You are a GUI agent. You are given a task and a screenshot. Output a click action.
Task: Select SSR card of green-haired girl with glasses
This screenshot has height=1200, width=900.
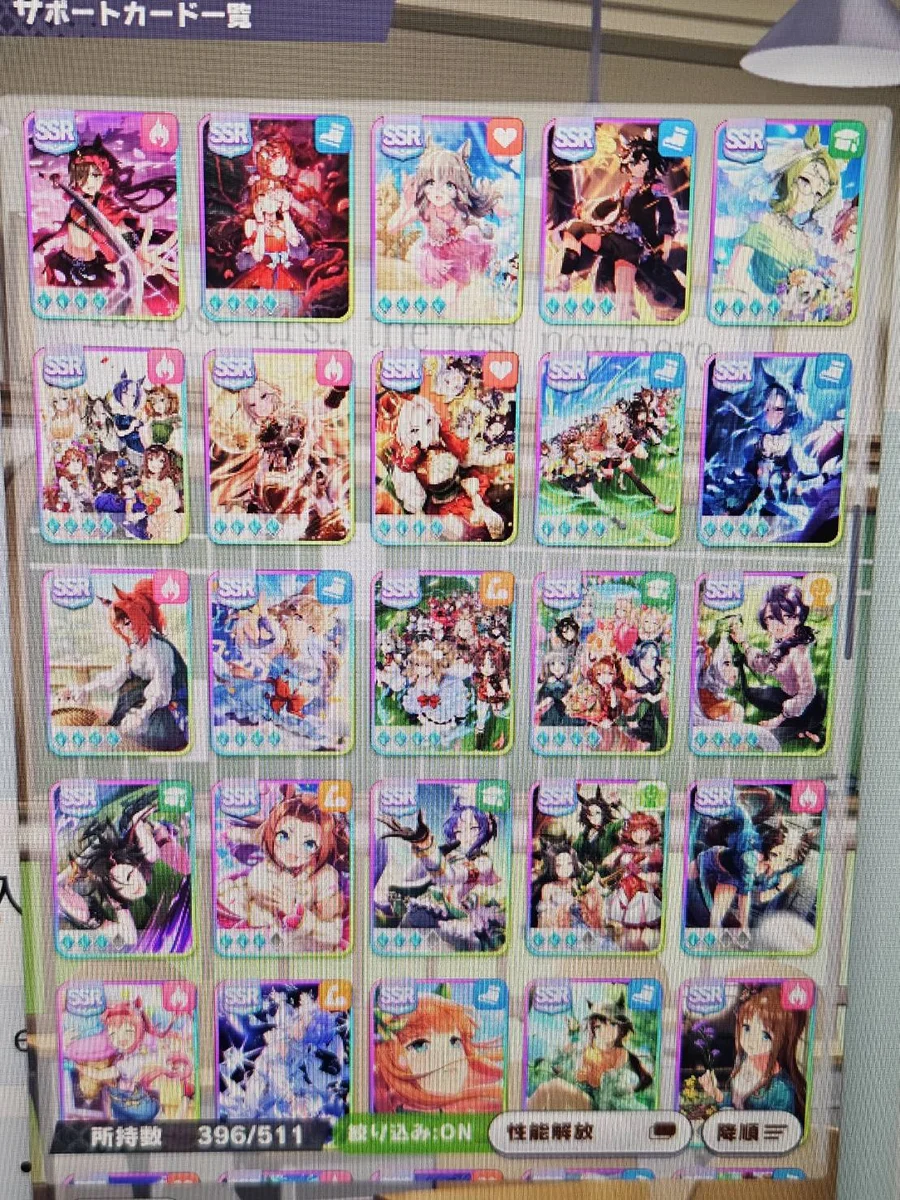coord(787,222)
